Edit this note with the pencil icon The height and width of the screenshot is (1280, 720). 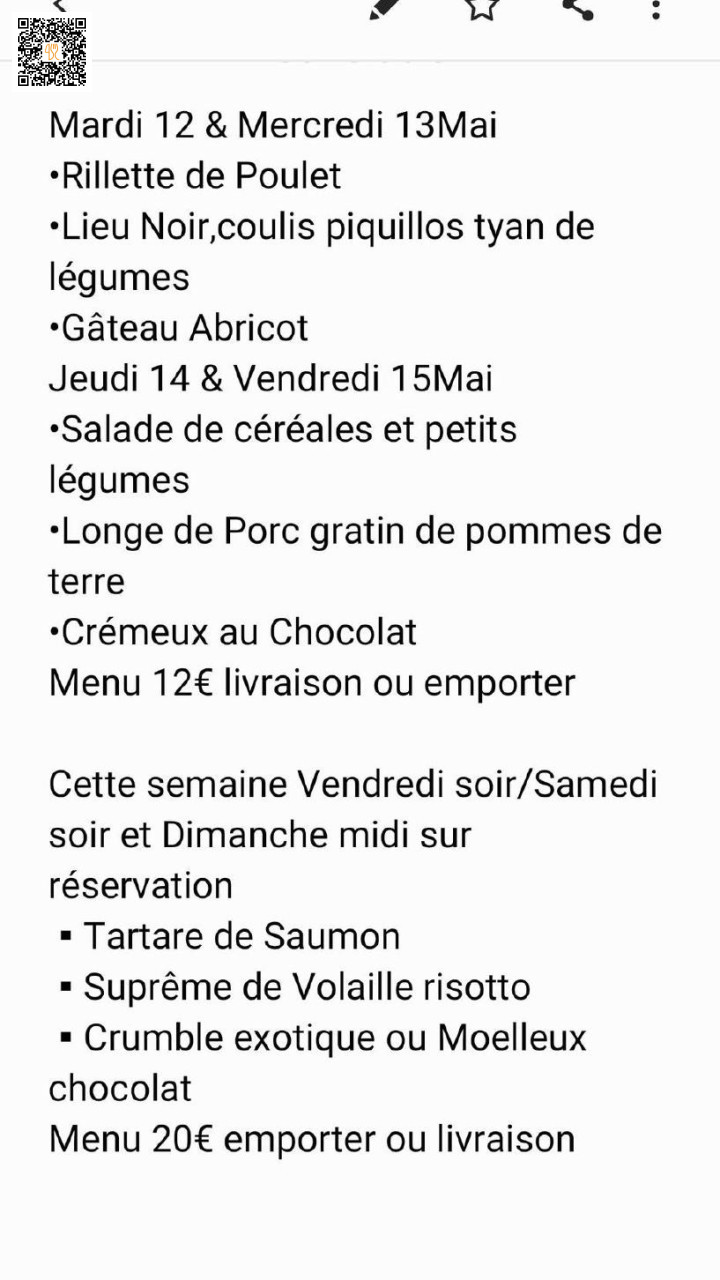(385, 8)
